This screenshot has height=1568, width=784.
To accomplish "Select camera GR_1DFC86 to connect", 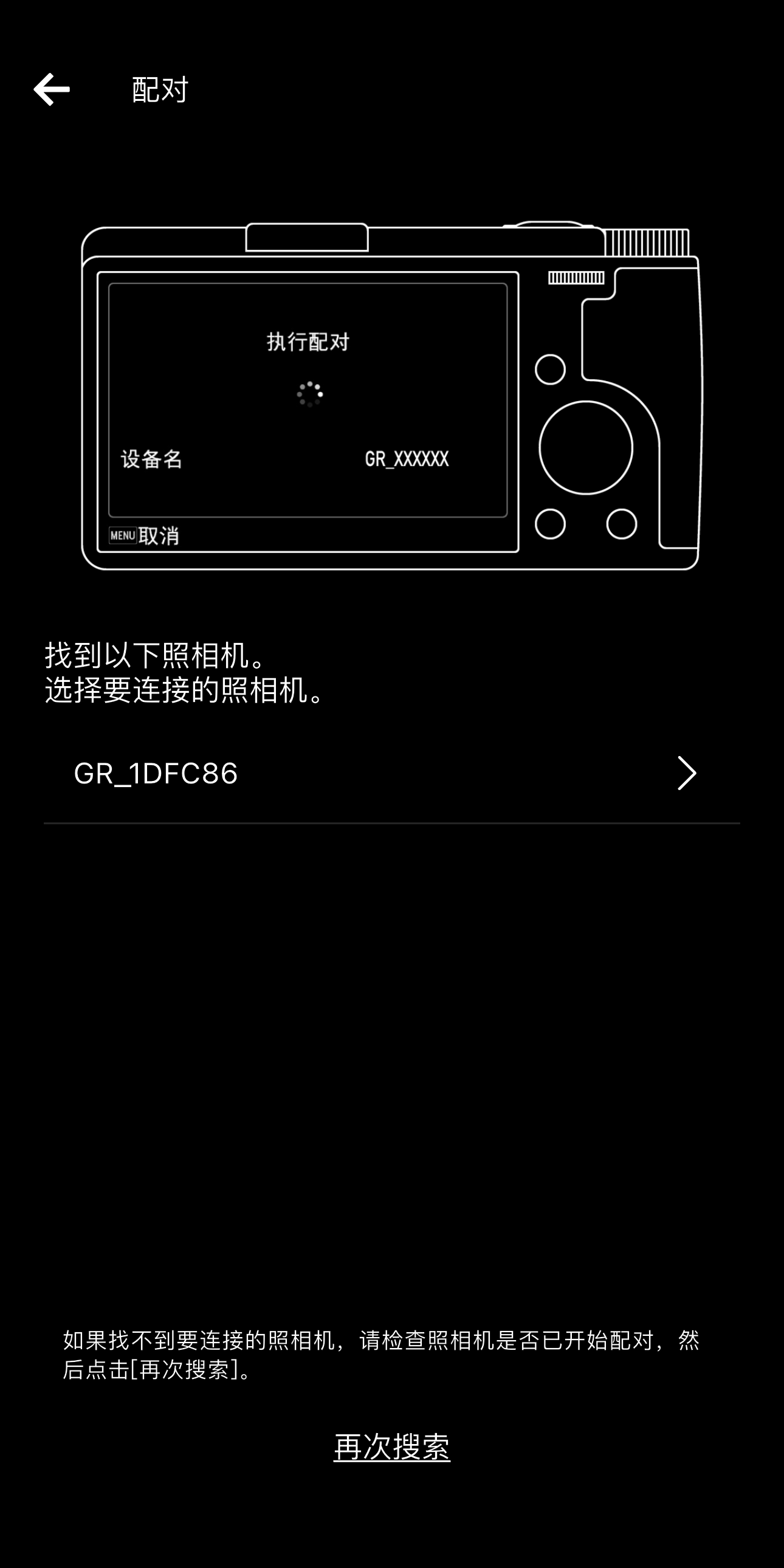I will [x=391, y=773].
